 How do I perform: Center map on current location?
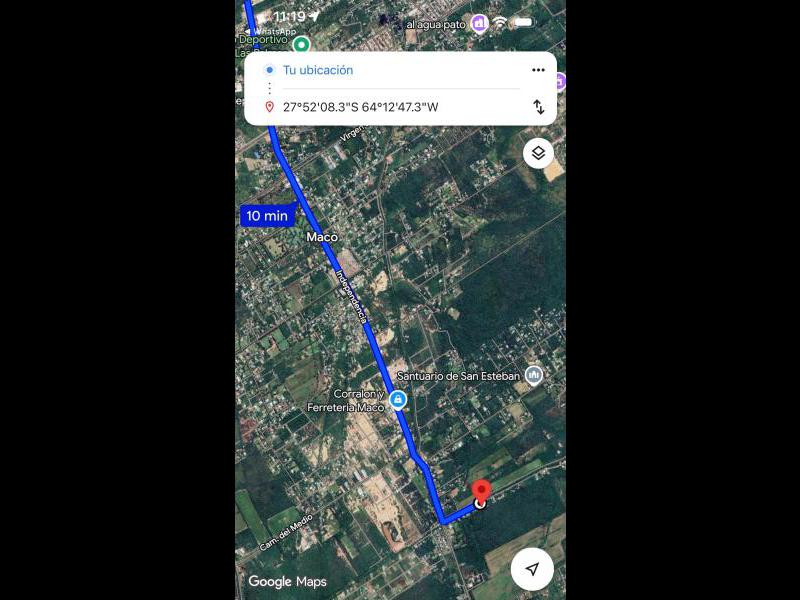[532, 569]
